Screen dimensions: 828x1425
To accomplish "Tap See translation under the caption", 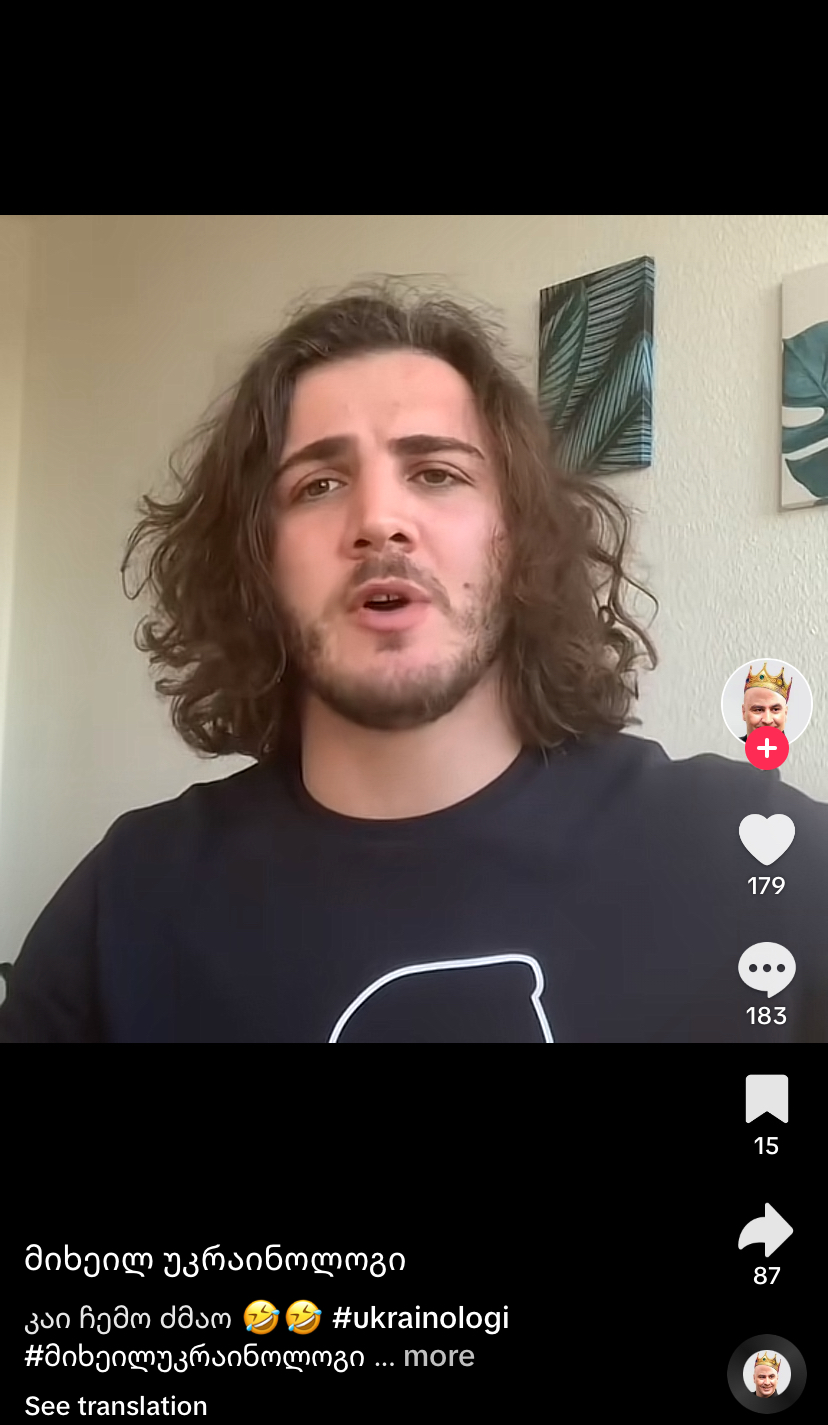I will click(x=116, y=1405).
